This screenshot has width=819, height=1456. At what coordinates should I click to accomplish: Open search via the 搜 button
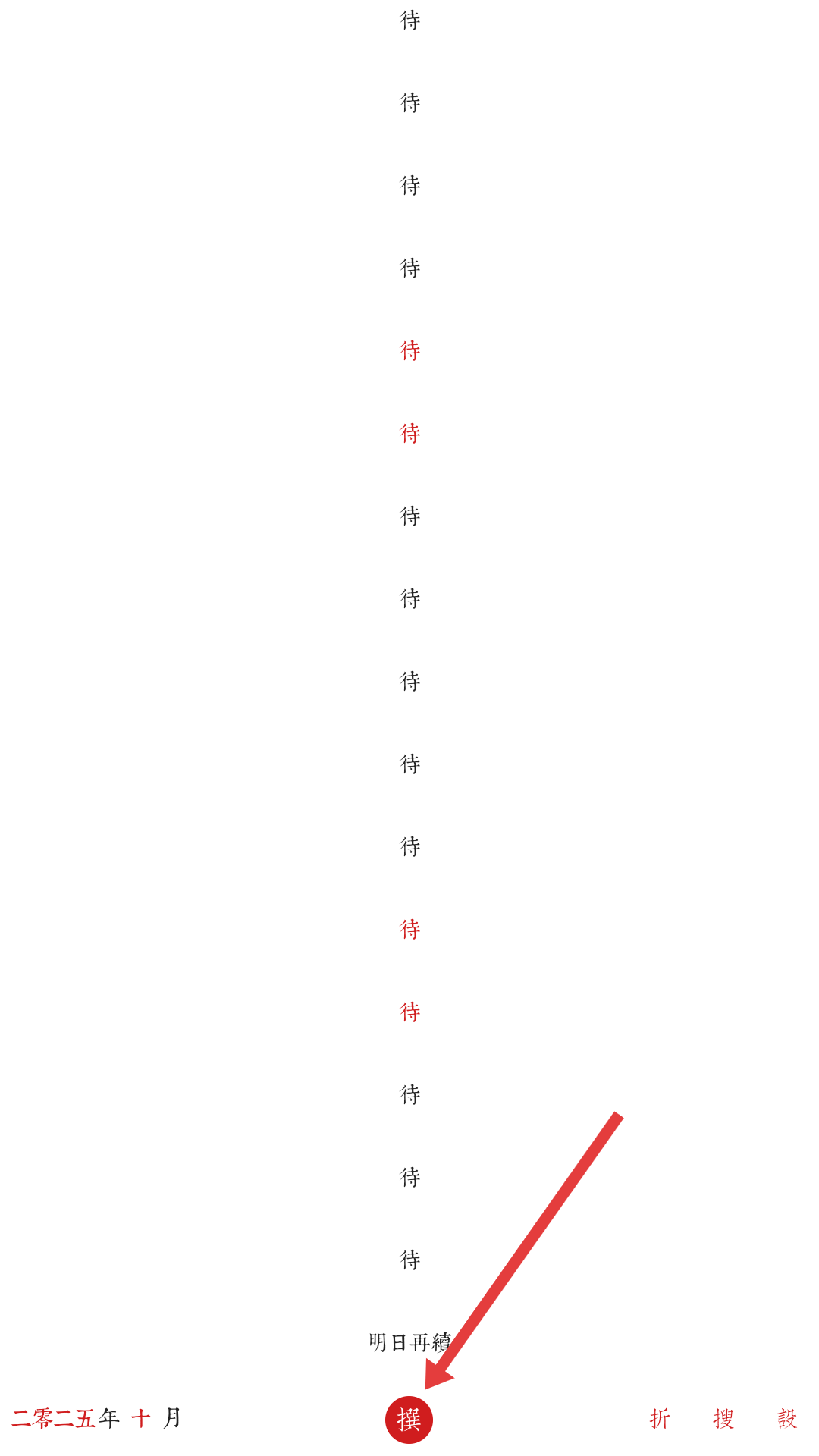[723, 1419]
